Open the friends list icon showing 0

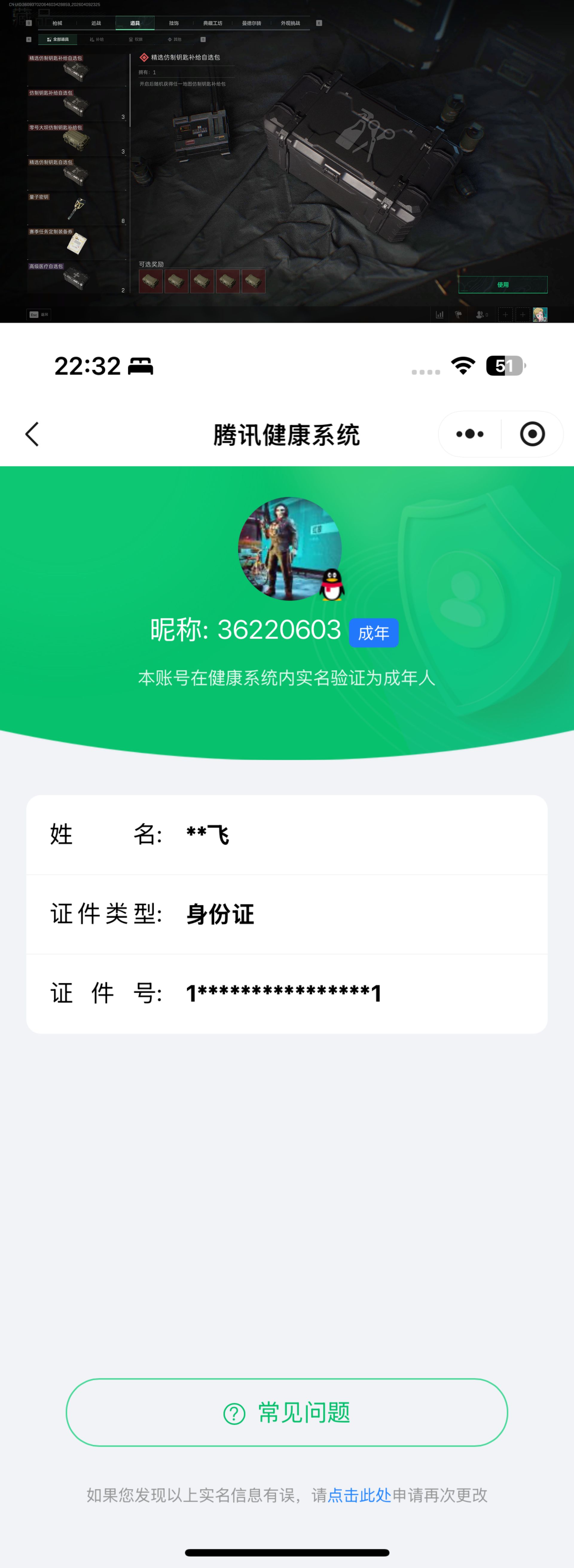pos(480,315)
